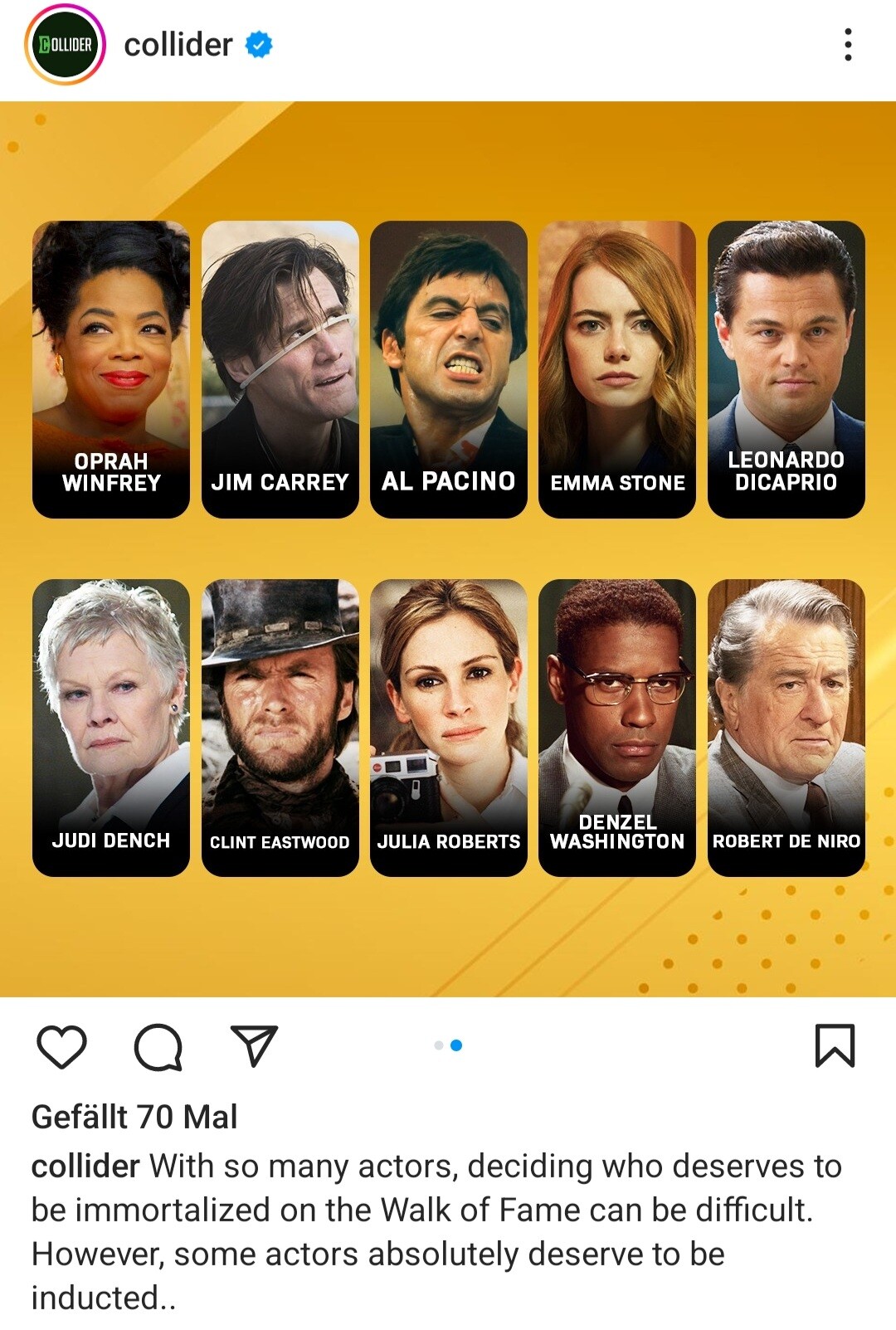896x1330 pixels.
Task: Open the post's three-dot overflow menu
Action: tap(847, 45)
